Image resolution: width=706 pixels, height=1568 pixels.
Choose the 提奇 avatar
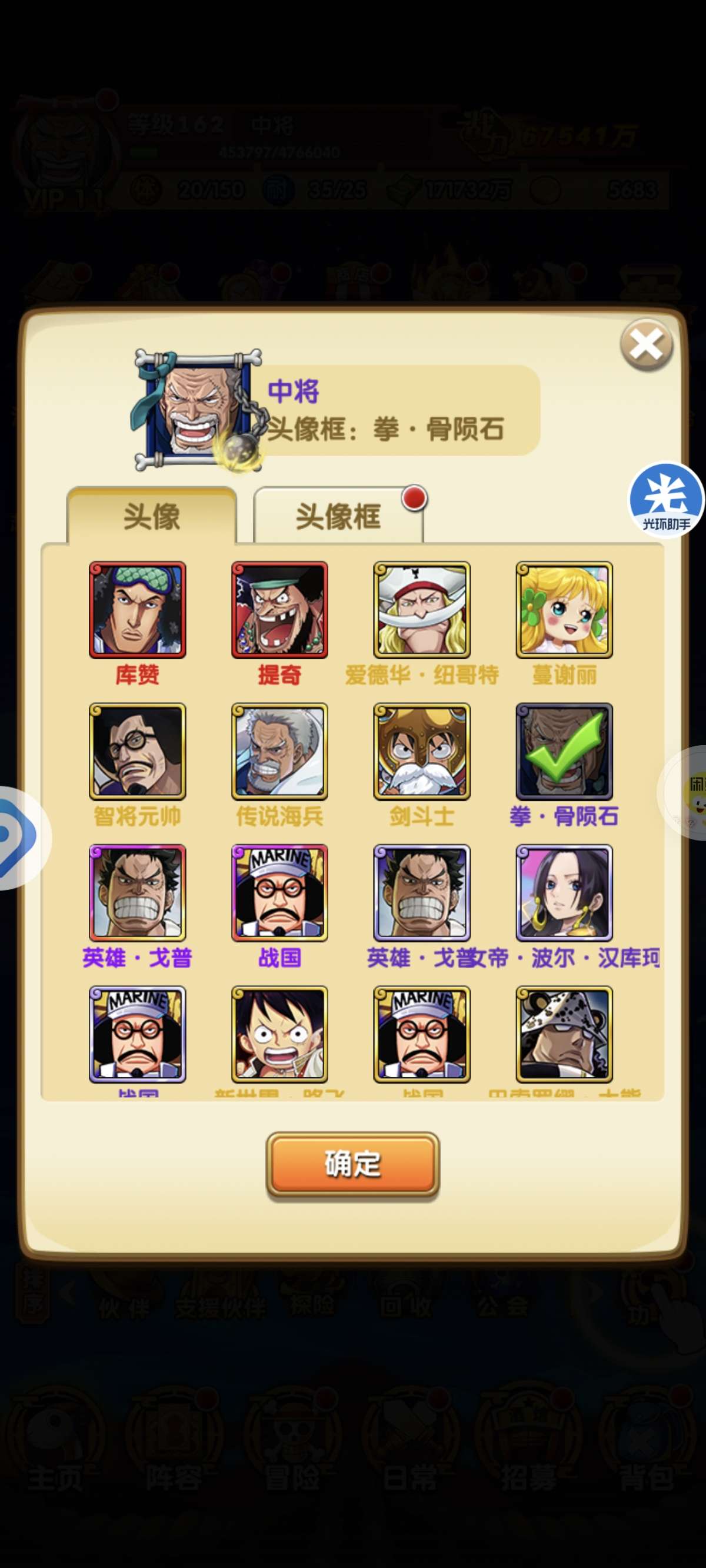click(279, 610)
